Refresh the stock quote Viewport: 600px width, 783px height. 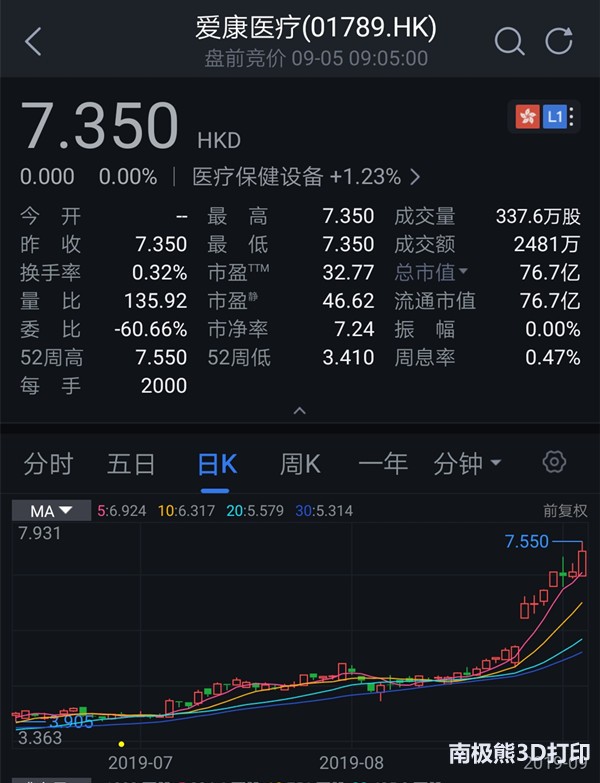(559, 41)
